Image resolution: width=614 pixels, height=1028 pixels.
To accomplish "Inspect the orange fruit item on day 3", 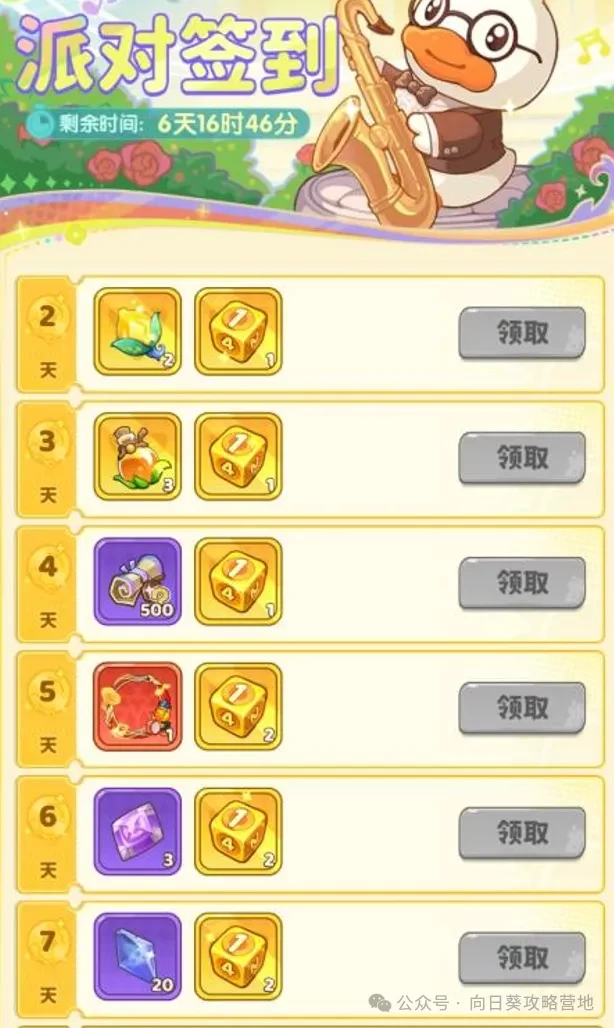I will tap(138, 457).
